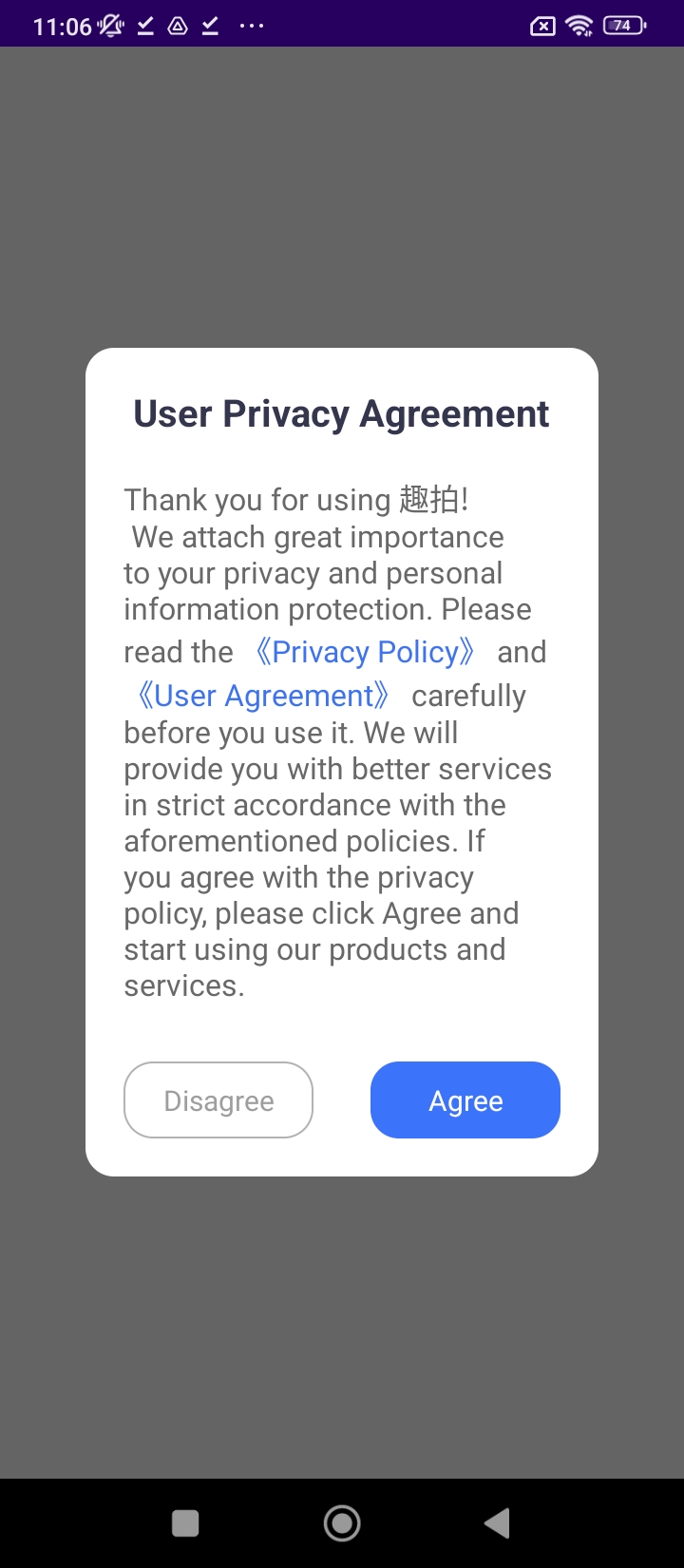Go back using system back button
The width and height of the screenshot is (684, 1568).
(x=497, y=1523)
